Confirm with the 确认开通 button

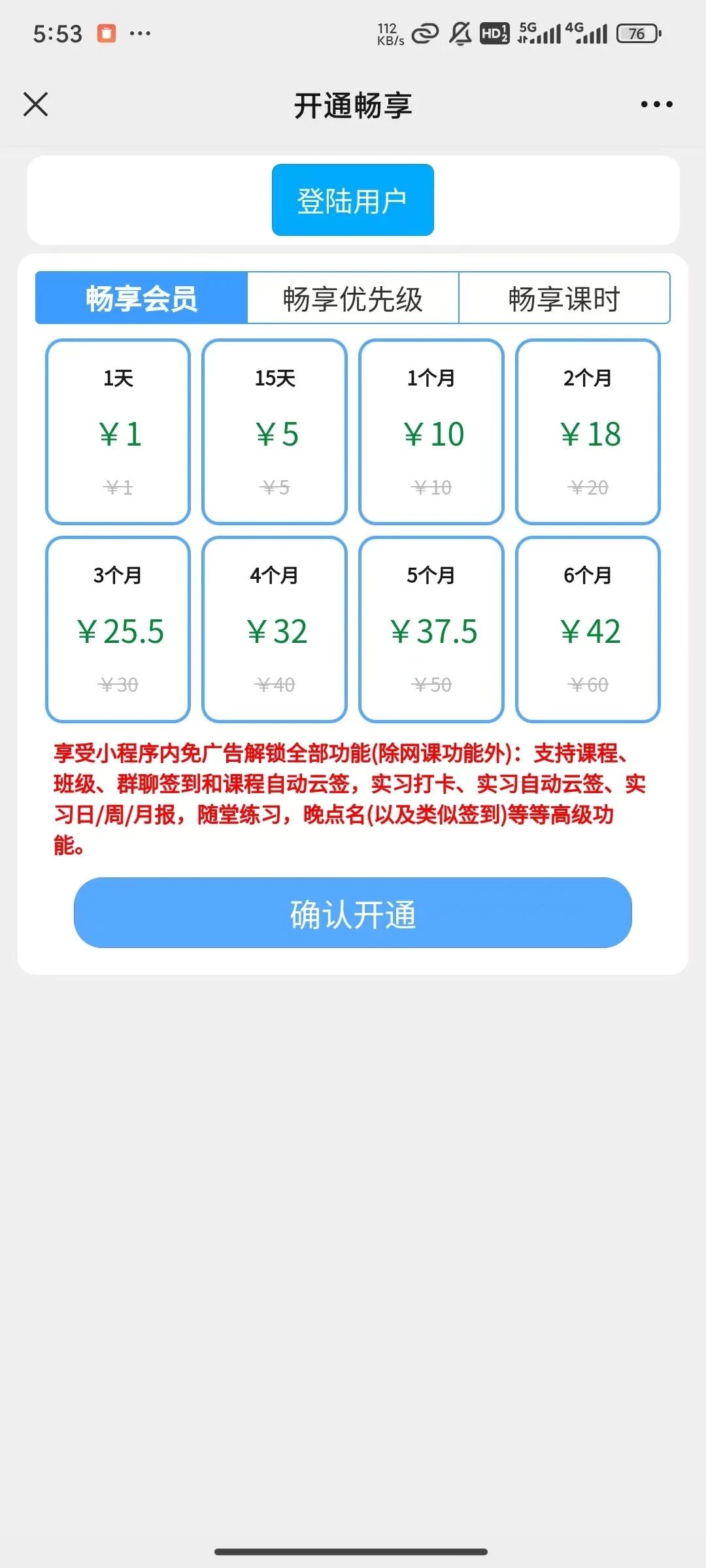pos(353,913)
